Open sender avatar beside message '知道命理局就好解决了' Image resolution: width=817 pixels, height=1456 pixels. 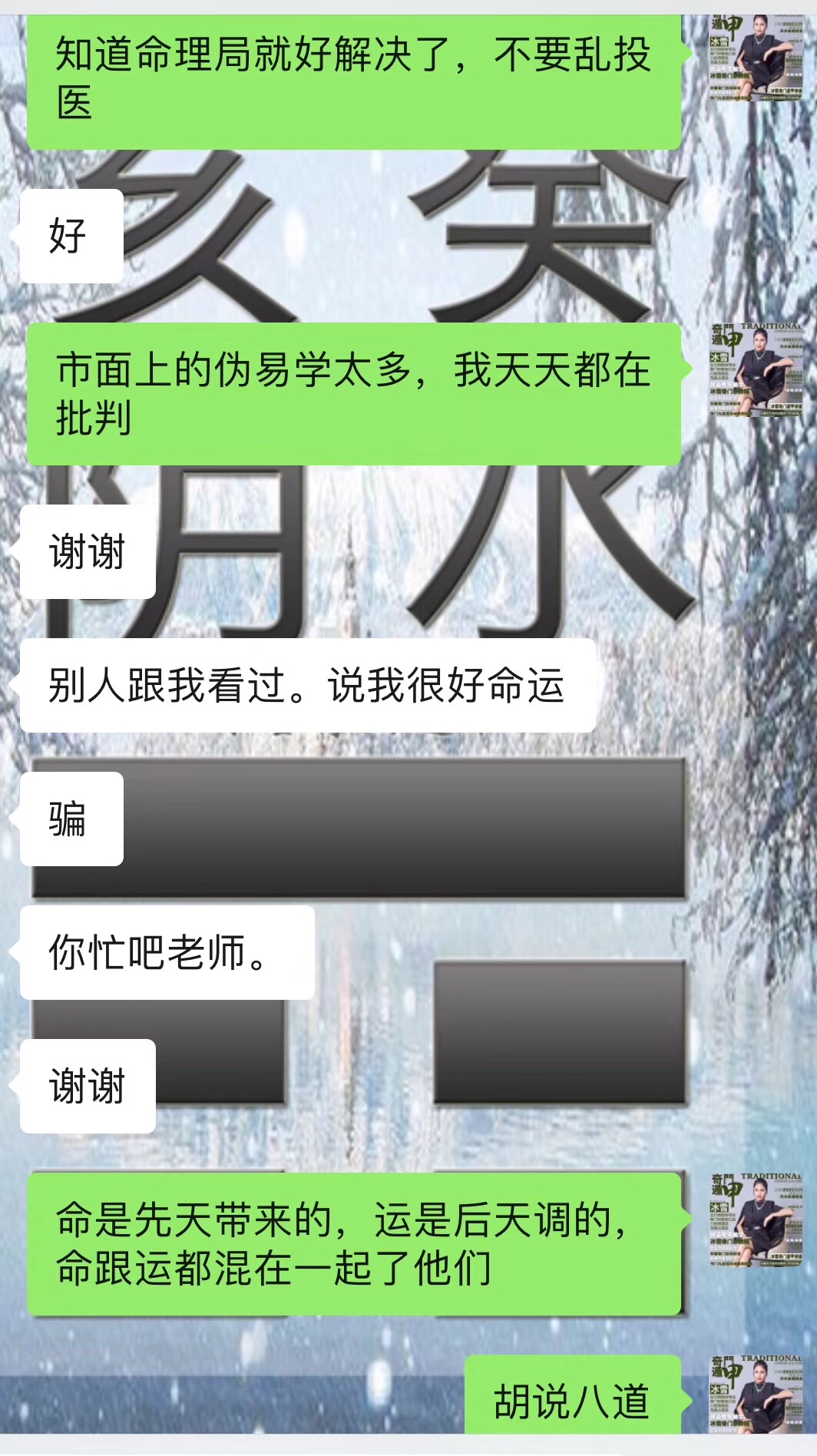point(755,58)
